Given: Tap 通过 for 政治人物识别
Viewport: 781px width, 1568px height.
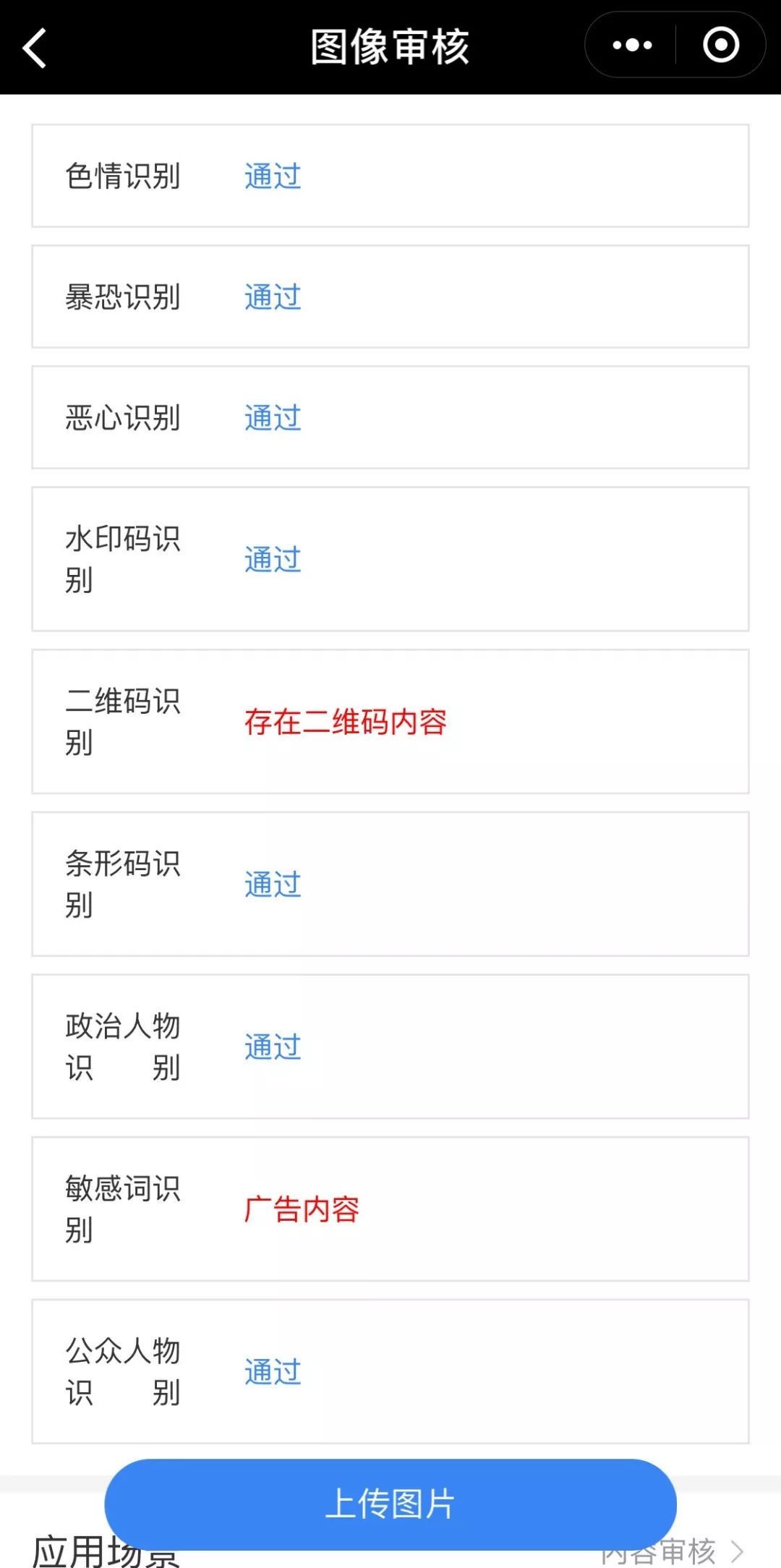Looking at the screenshot, I should tap(271, 1046).
